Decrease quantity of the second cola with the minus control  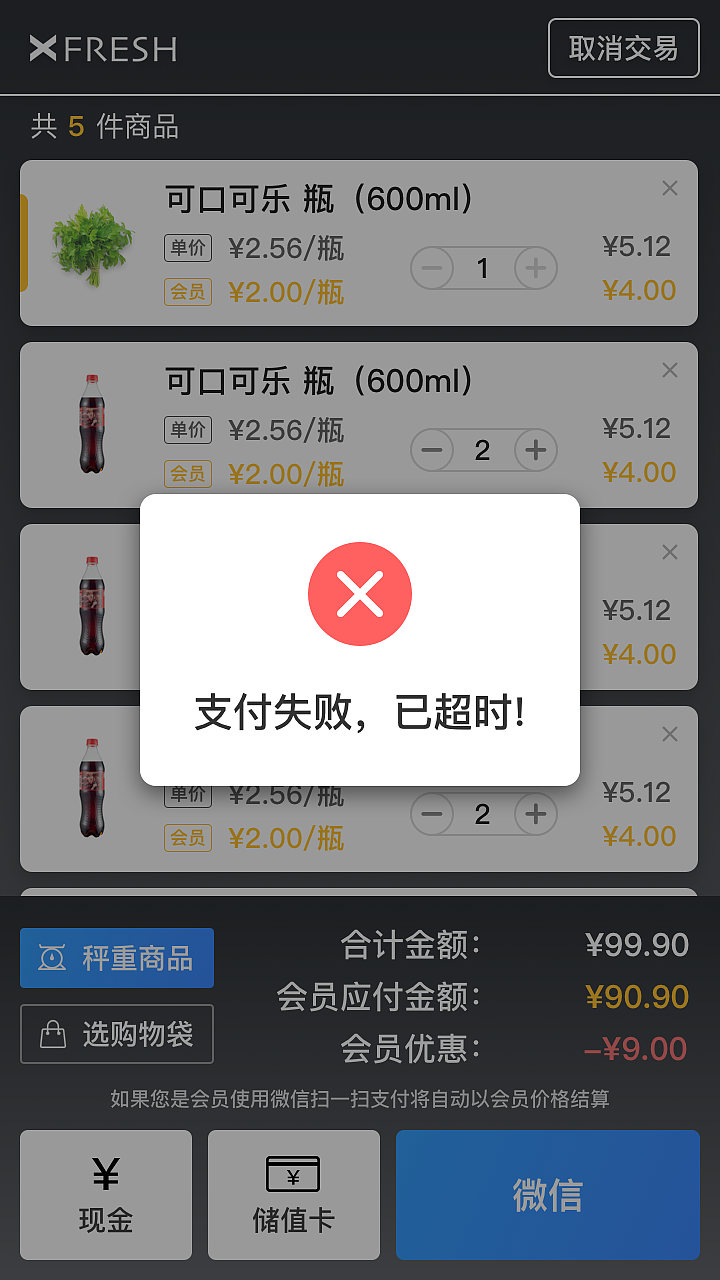[431, 450]
